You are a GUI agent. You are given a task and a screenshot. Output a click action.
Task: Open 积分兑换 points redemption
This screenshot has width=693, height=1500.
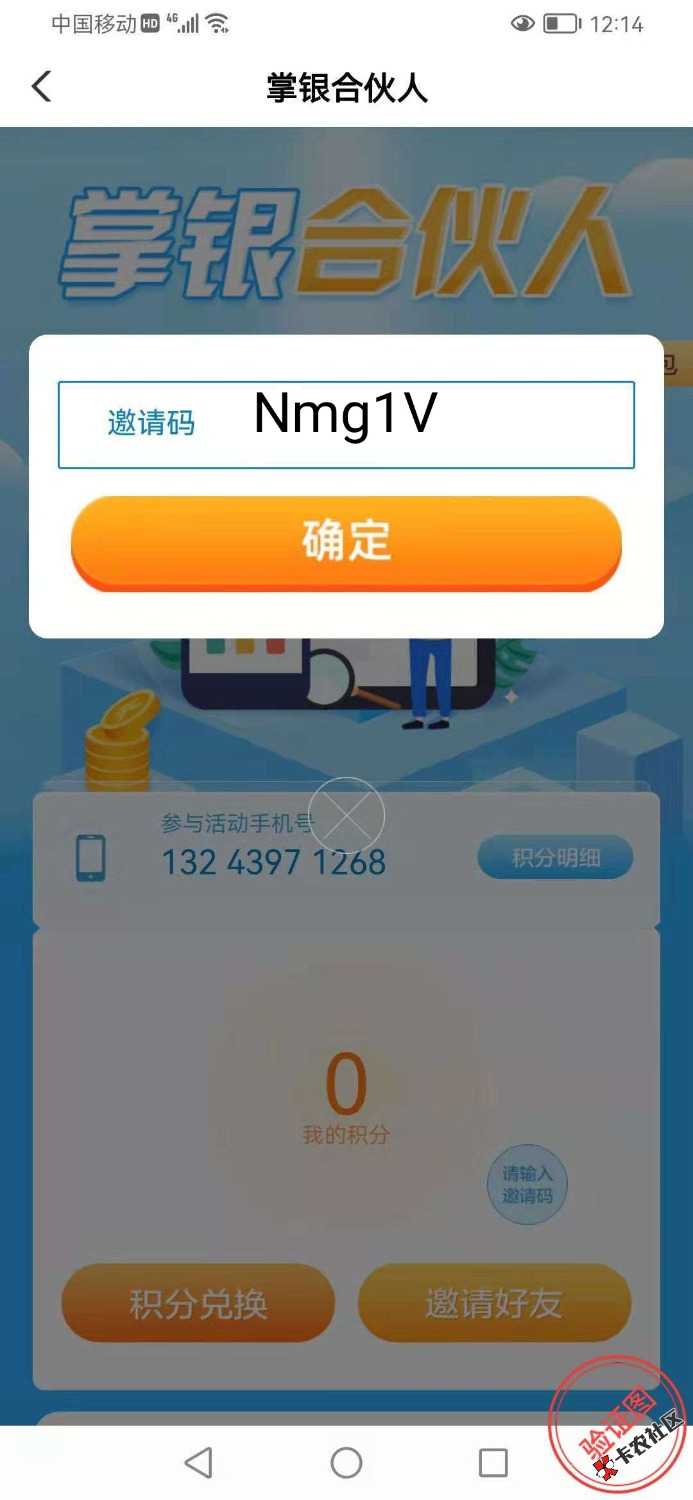pos(198,1303)
